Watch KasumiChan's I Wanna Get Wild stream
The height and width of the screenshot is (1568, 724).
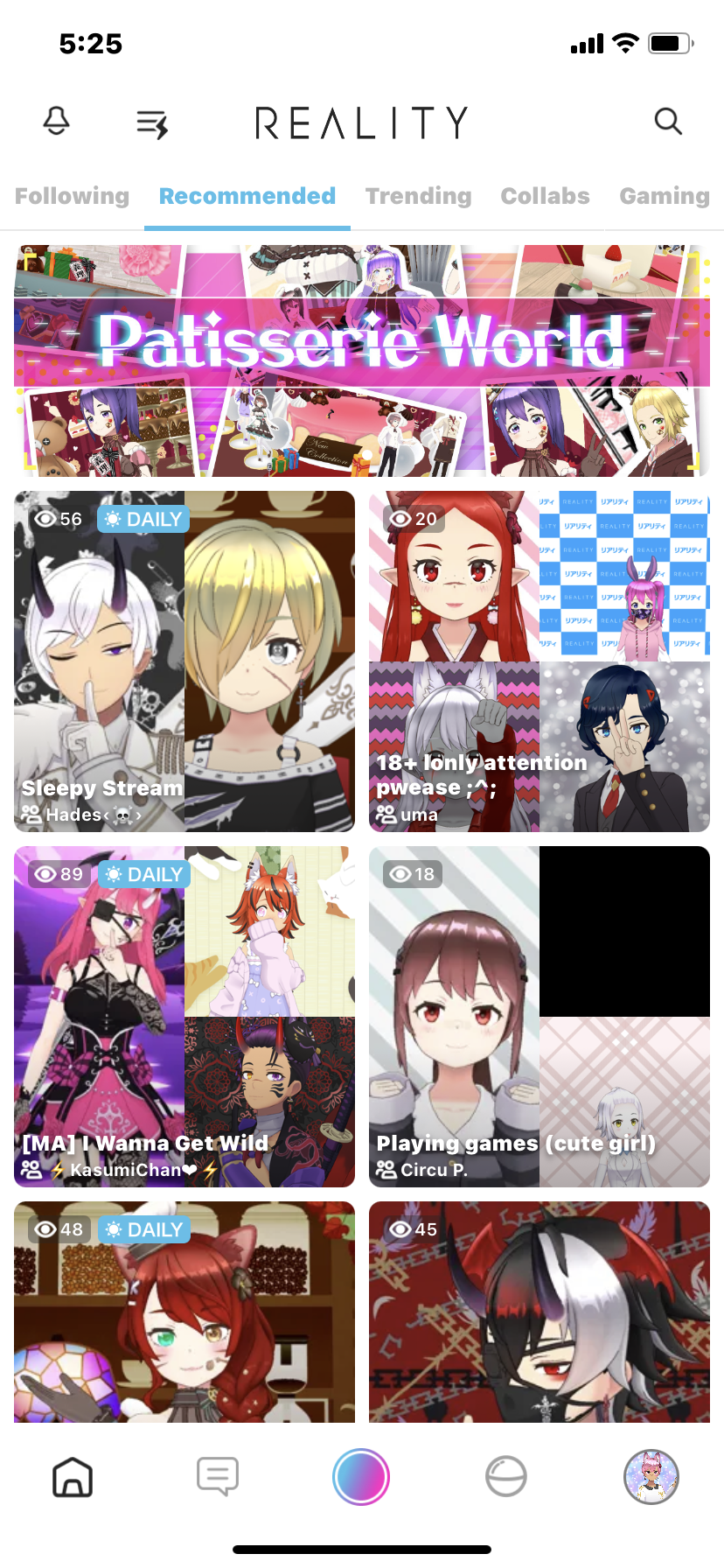click(184, 1017)
